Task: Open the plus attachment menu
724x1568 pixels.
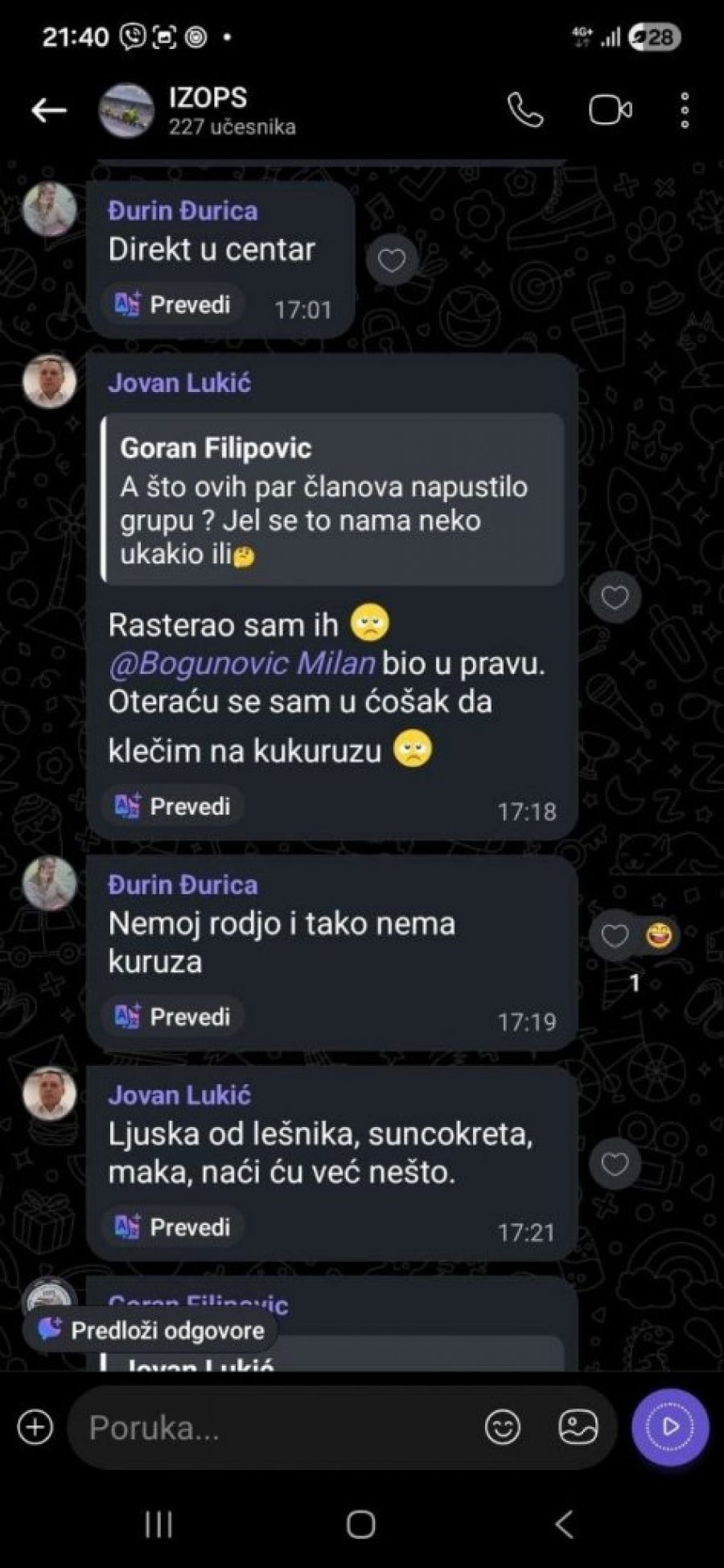Action: tap(35, 1427)
